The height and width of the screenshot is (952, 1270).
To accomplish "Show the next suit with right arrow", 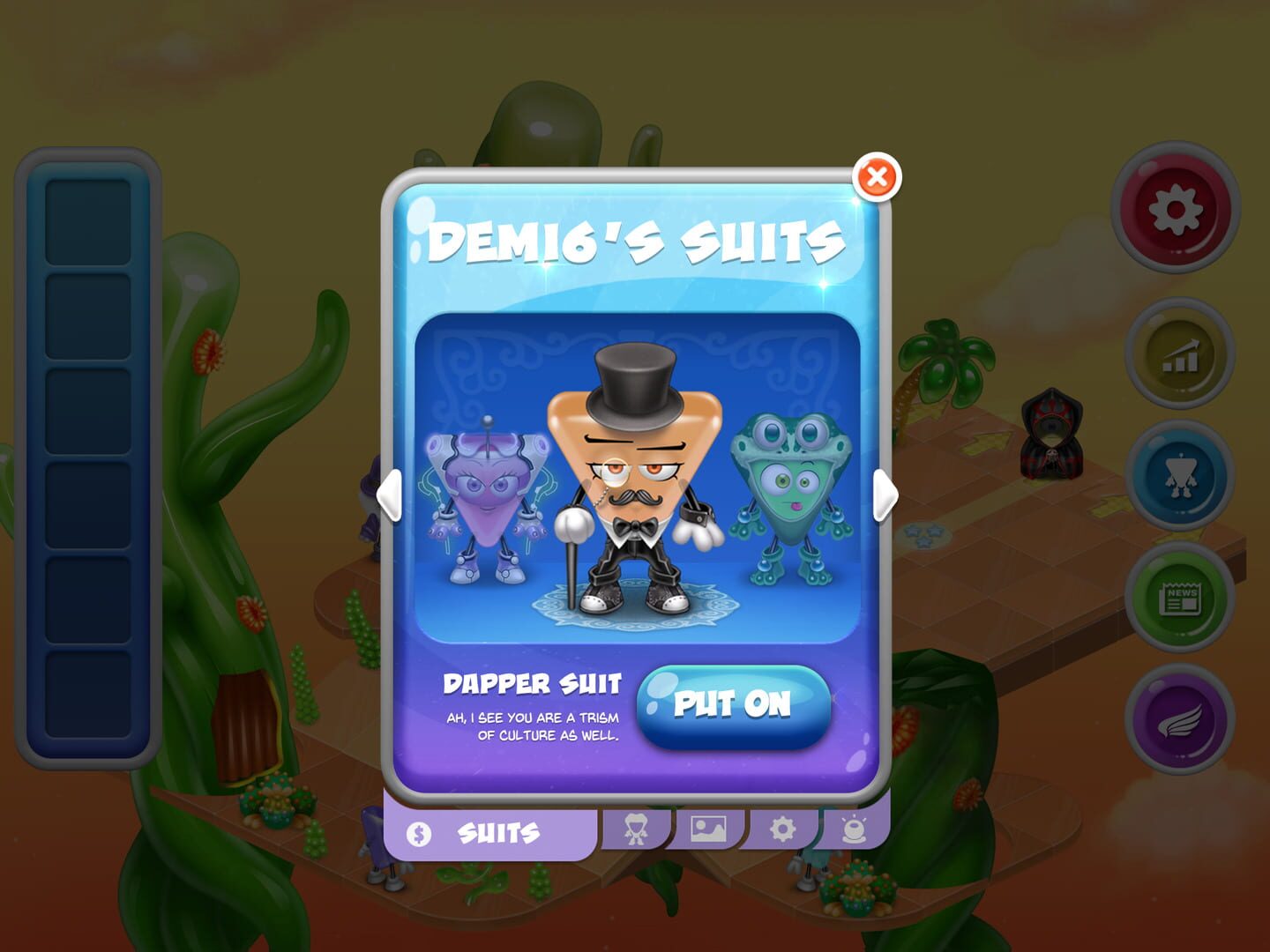I will [885, 495].
